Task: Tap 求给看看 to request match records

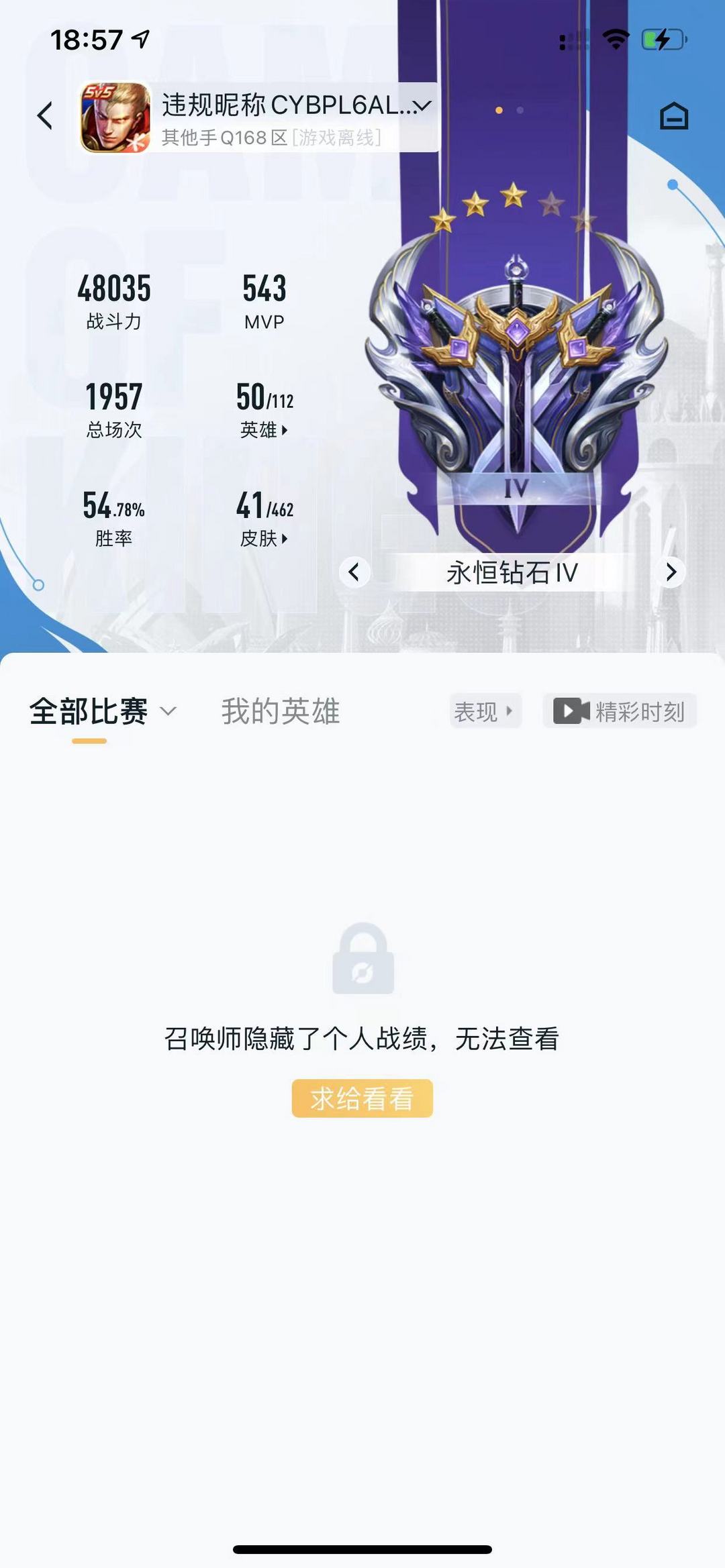Action: (362, 1098)
